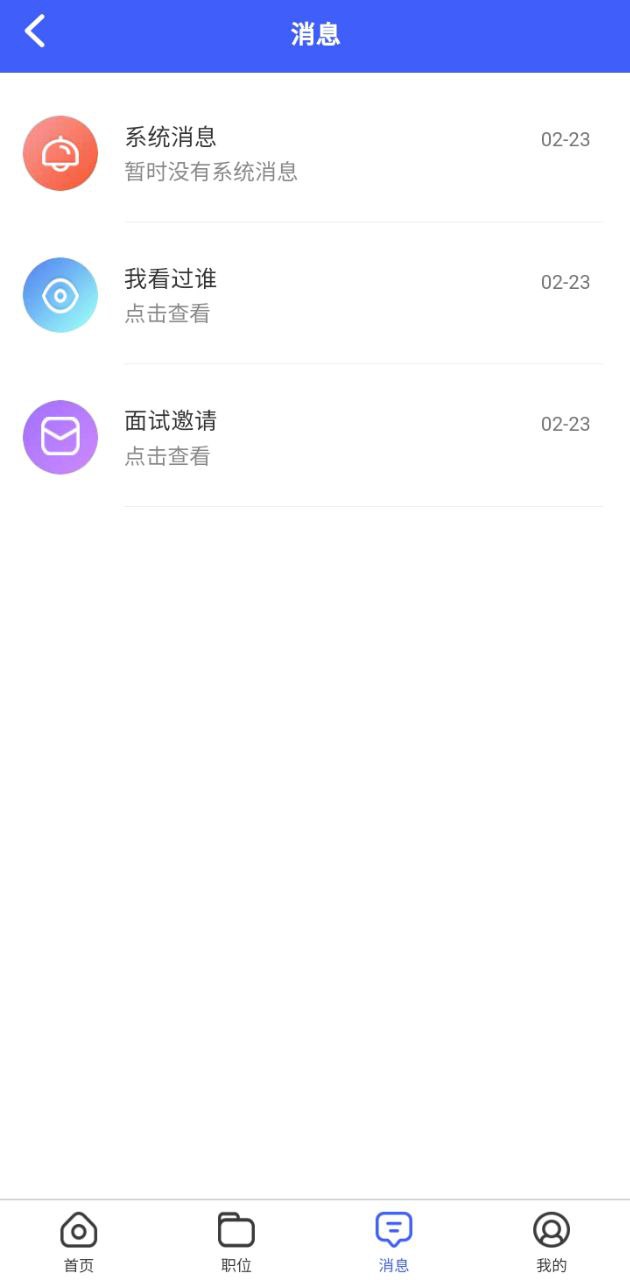Viewport: 630px width, 1280px height.
Task: Switch to the 我的 tab
Action: 551,1242
